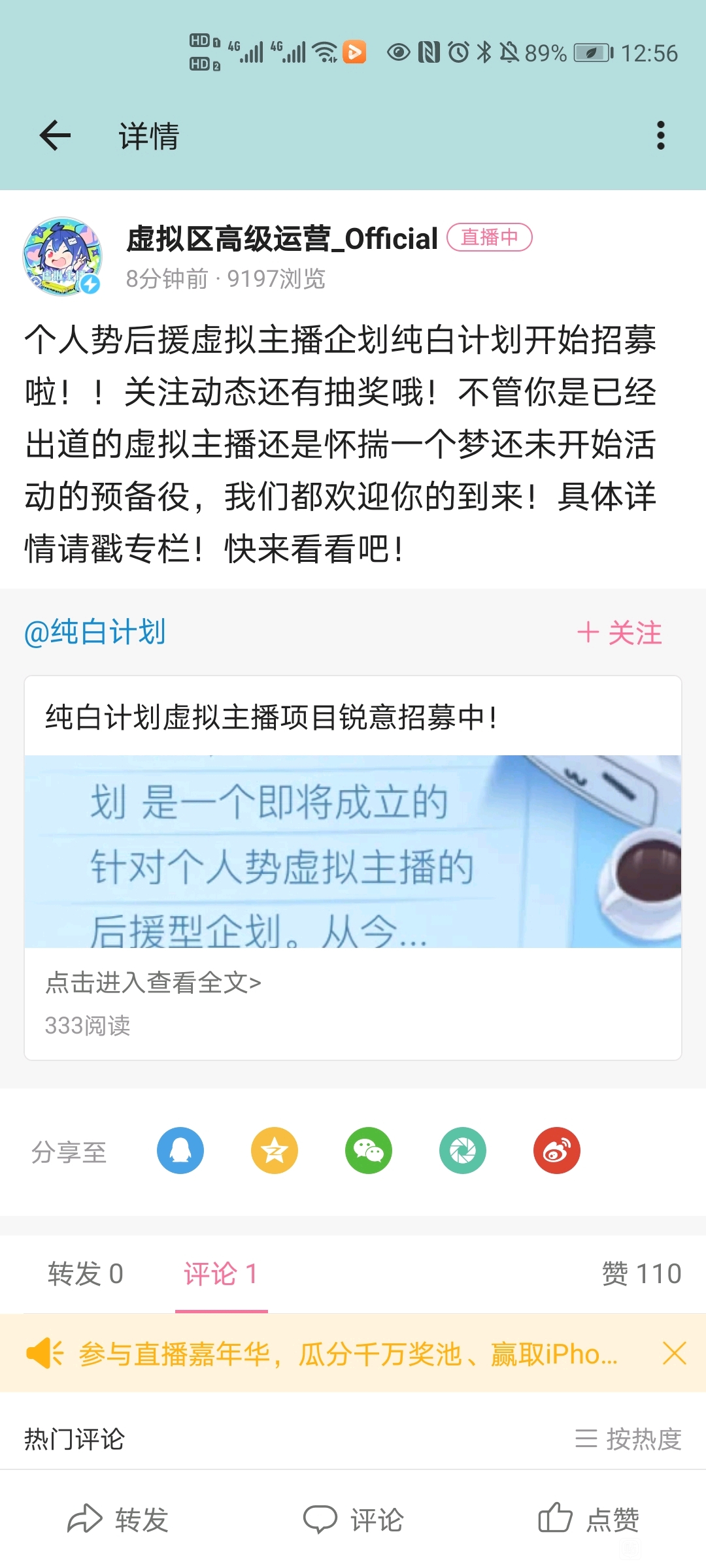Switch to the 转发 0 tab
The image size is (706, 1568).
(86, 1274)
